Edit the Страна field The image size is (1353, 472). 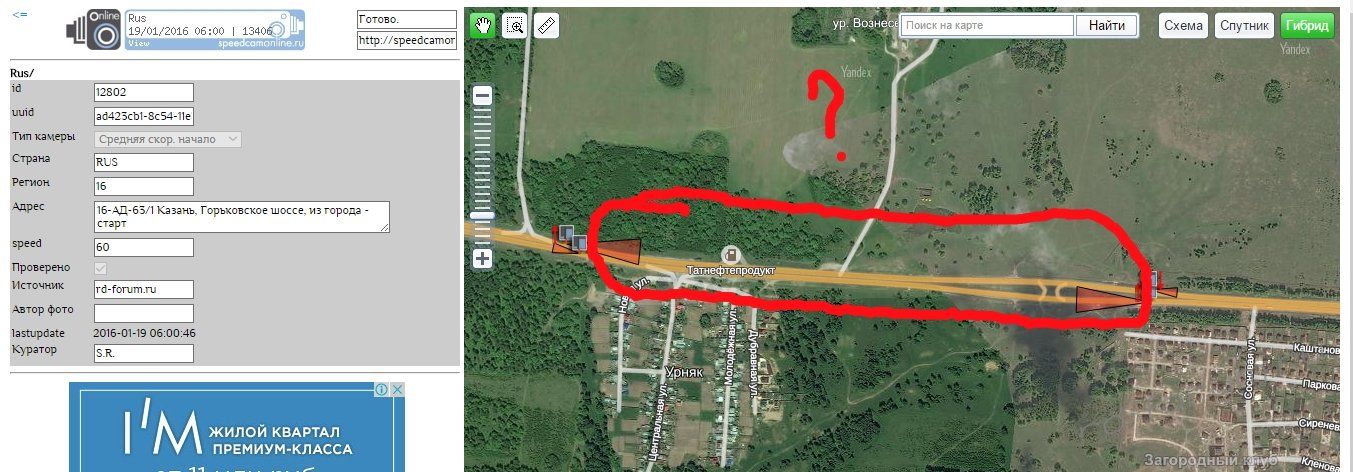coord(143,162)
